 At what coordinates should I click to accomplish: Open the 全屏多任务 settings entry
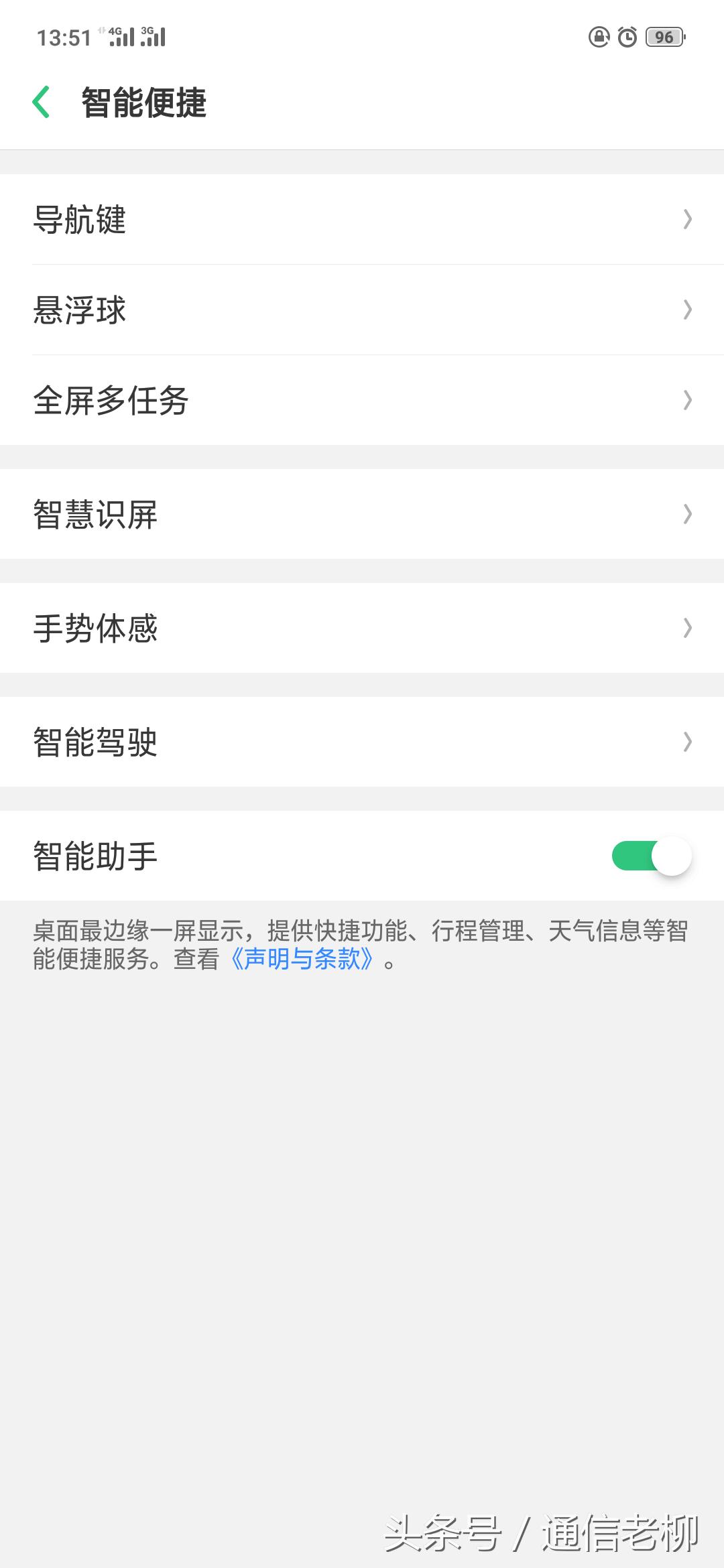point(362,400)
